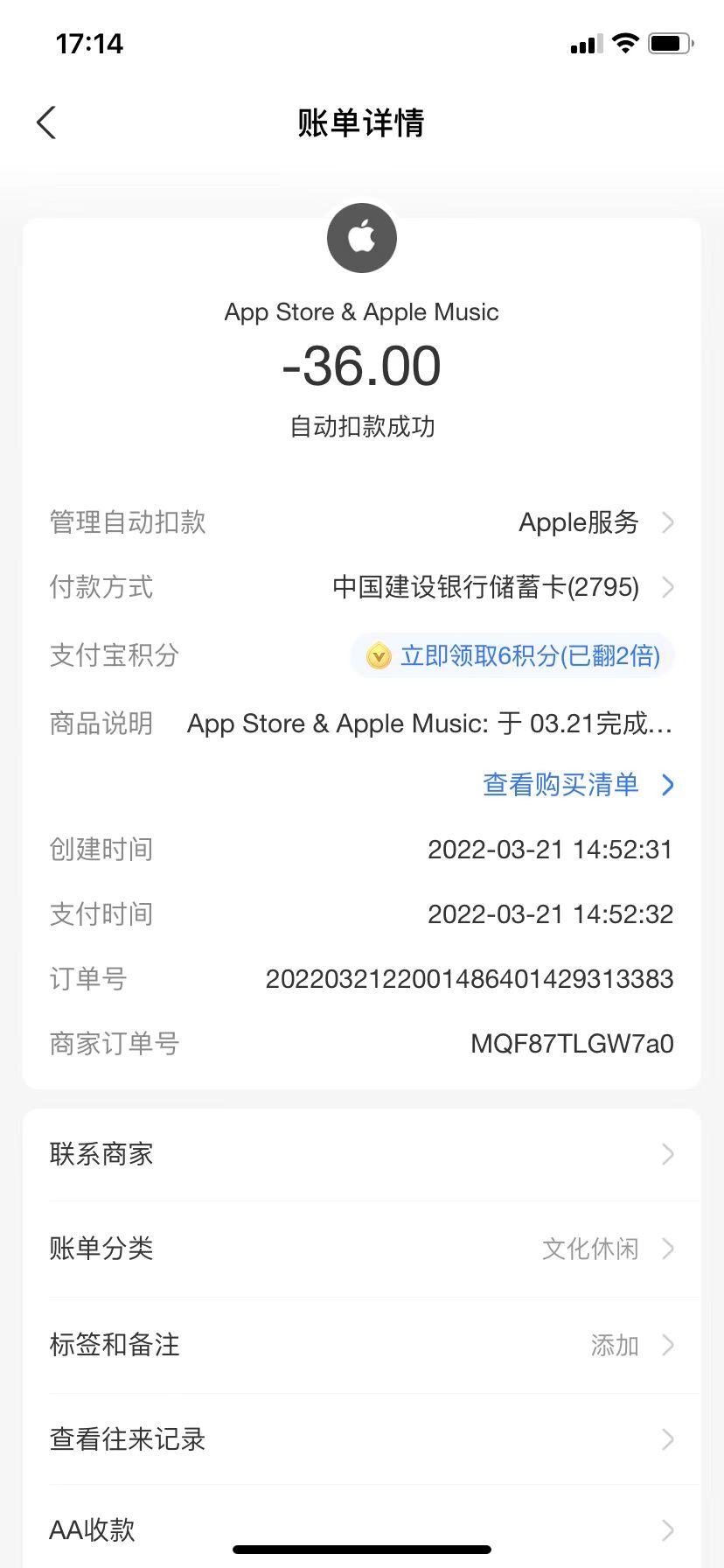Open 联系商家
Image resolution: width=724 pixels, height=1568 pixels.
(x=362, y=1154)
